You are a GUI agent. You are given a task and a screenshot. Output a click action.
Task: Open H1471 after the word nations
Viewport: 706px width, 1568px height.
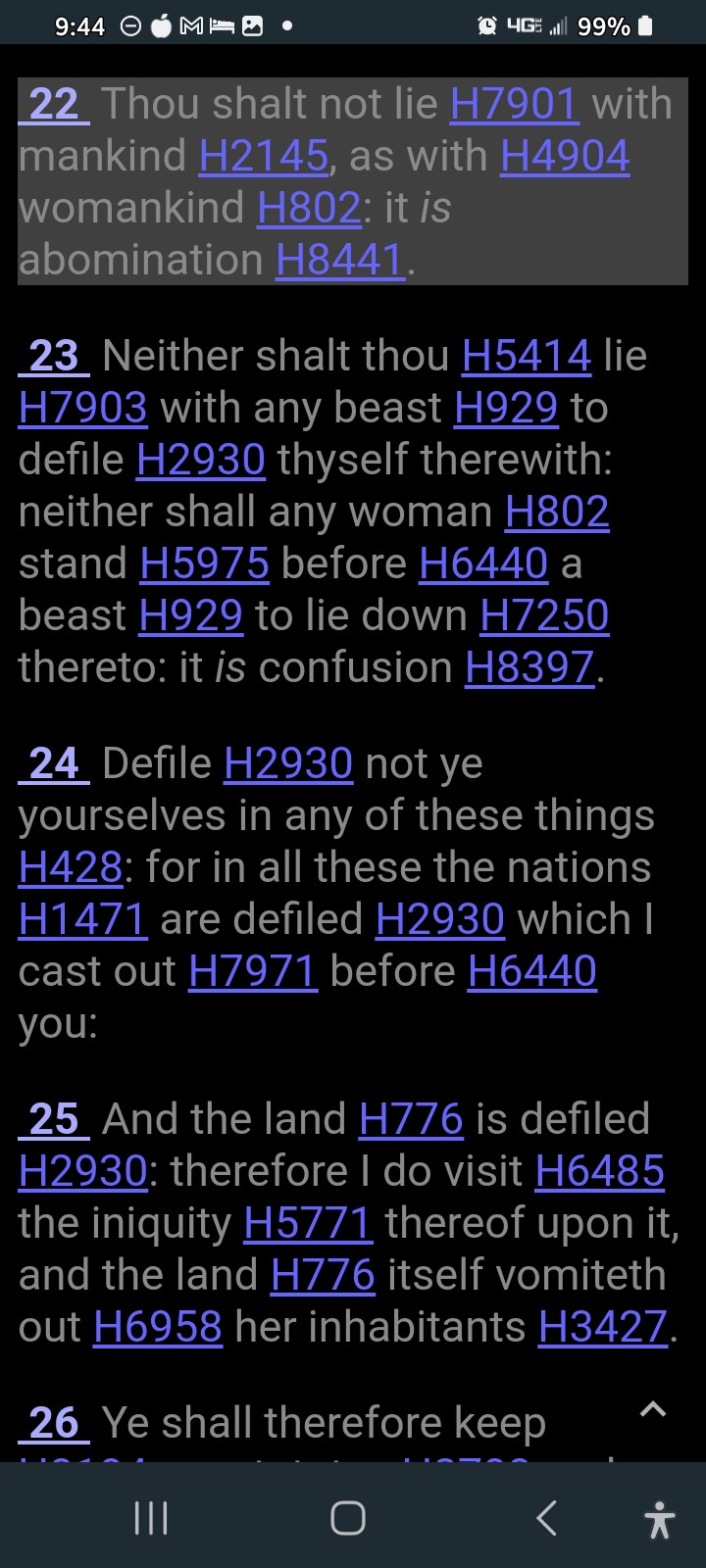click(83, 919)
